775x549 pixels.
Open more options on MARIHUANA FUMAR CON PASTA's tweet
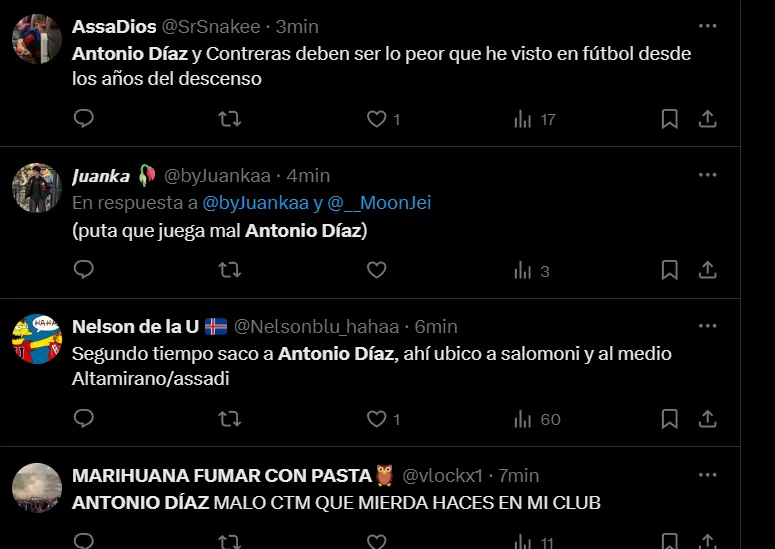pyautogui.click(x=707, y=475)
